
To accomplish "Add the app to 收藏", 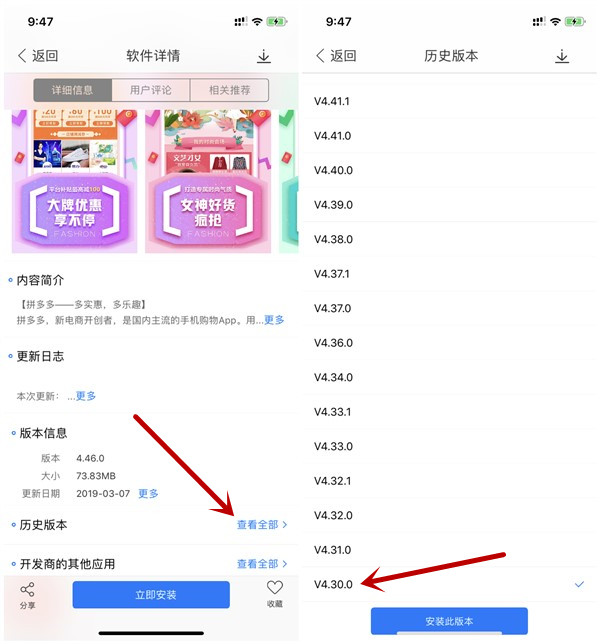I will (x=274, y=595).
